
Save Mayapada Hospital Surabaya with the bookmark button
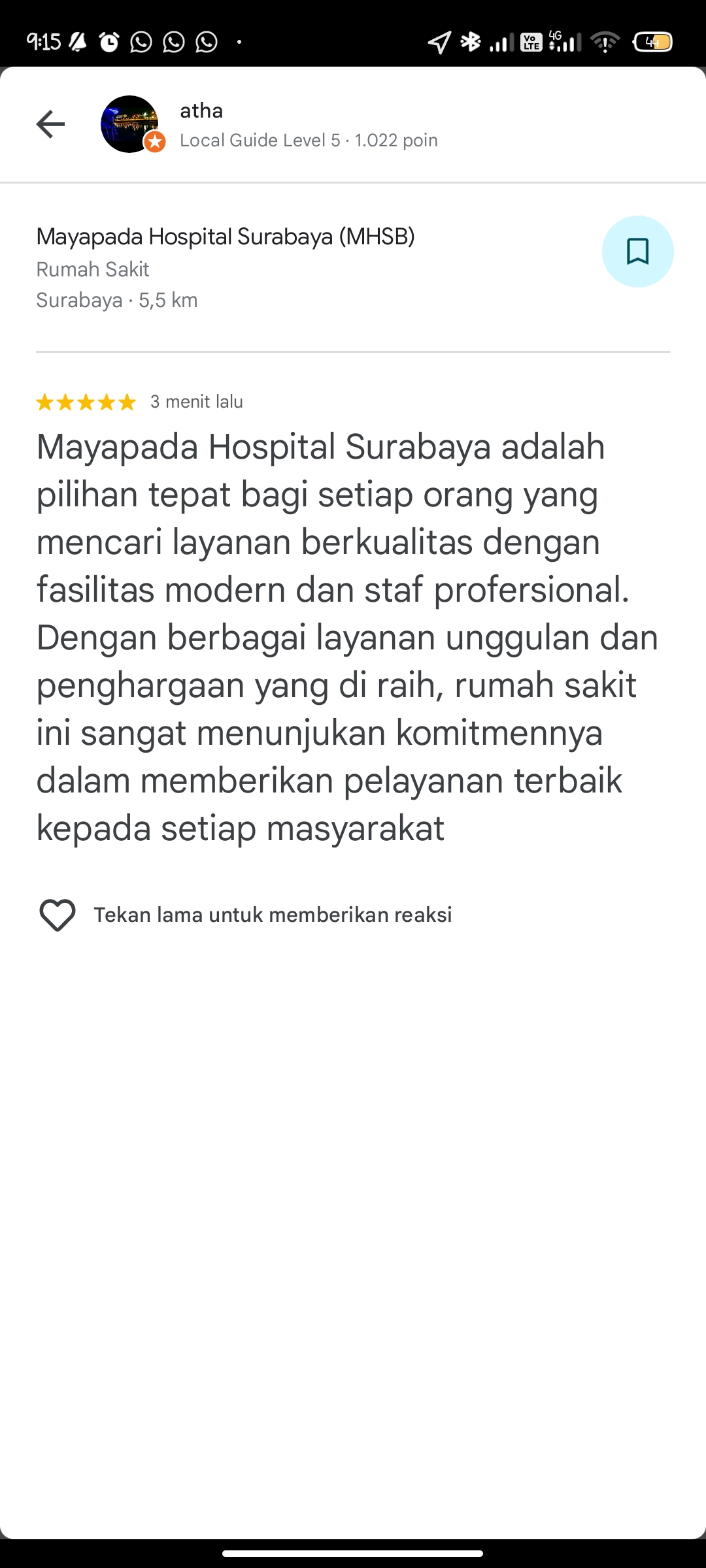(637, 252)
